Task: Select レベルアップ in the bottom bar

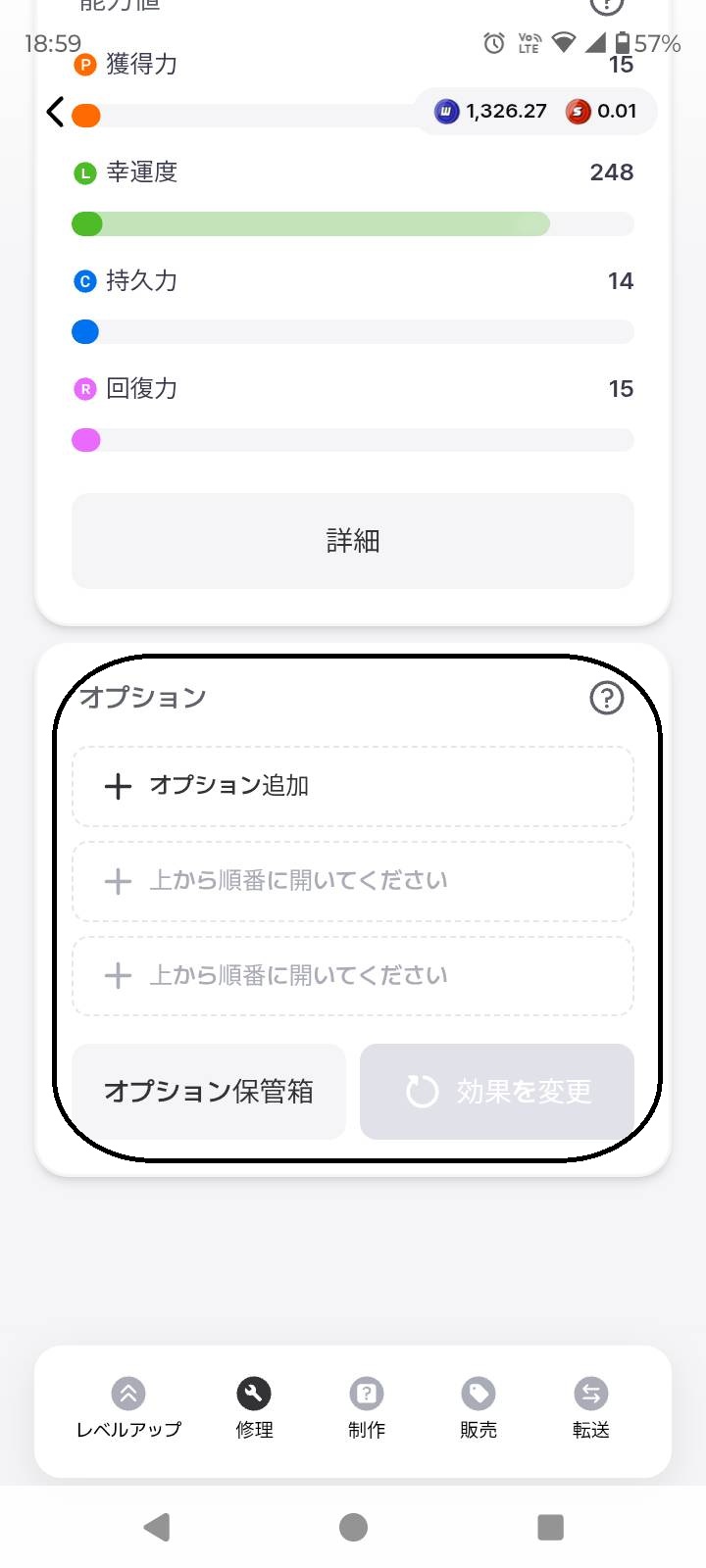Action: pyautogui.click(x=128, y=1408)
